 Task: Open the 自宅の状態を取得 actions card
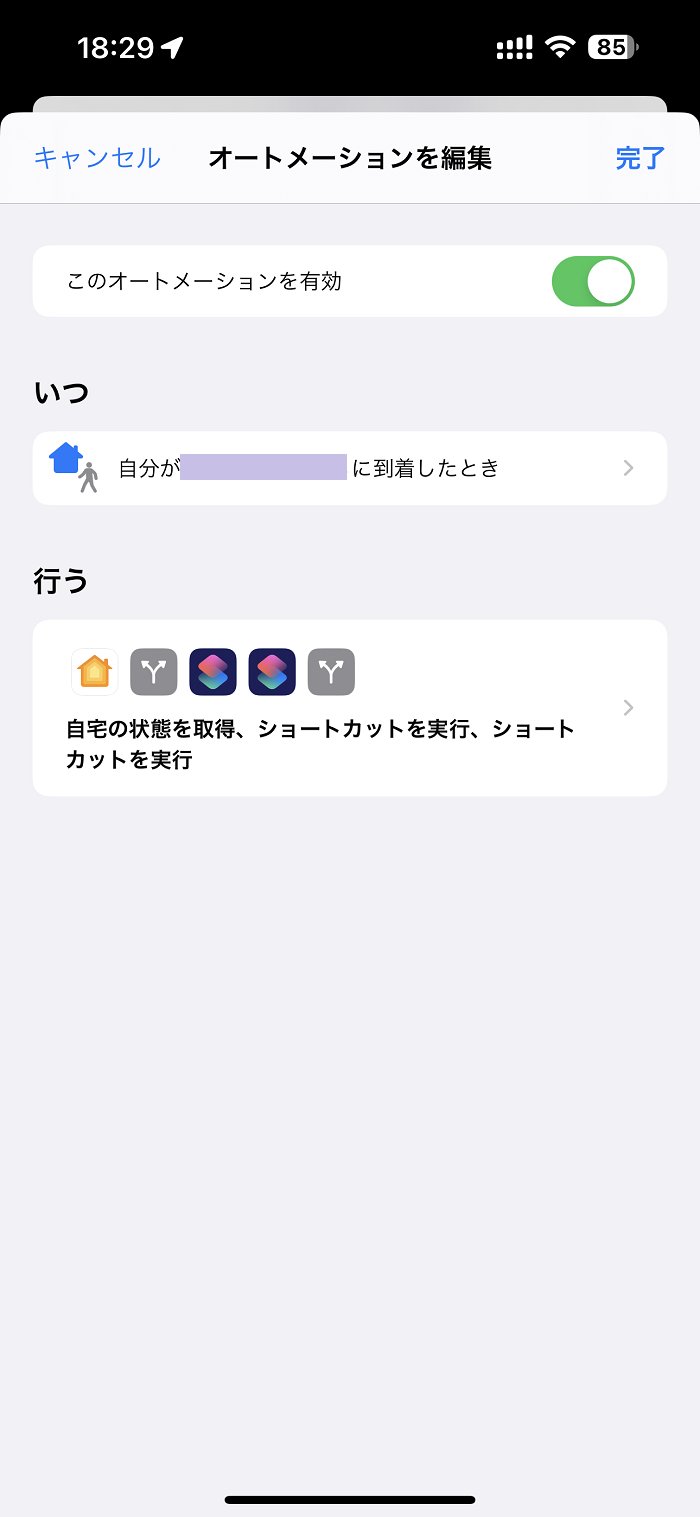(x=350, y=708)
